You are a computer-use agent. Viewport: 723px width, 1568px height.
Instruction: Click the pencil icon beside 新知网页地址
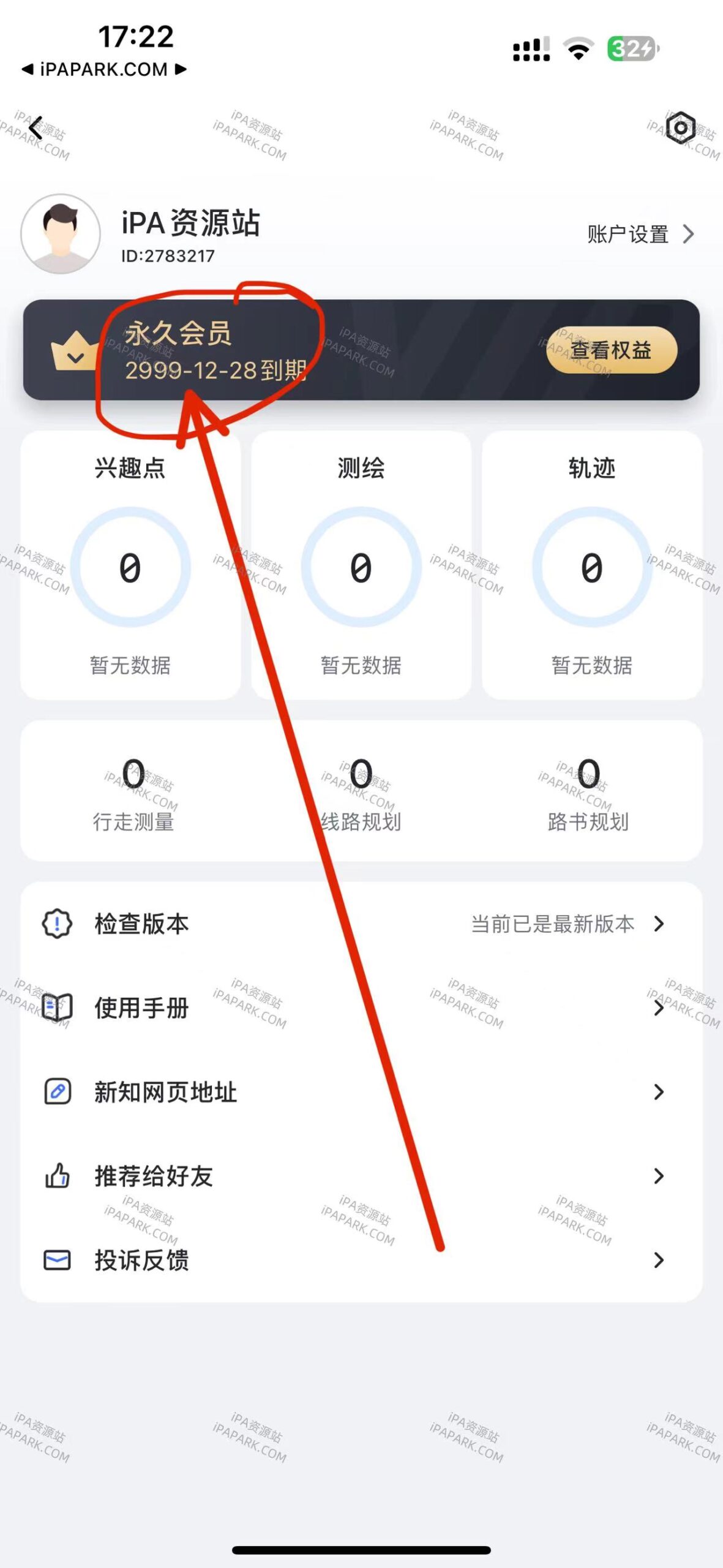pos(56,1091)
